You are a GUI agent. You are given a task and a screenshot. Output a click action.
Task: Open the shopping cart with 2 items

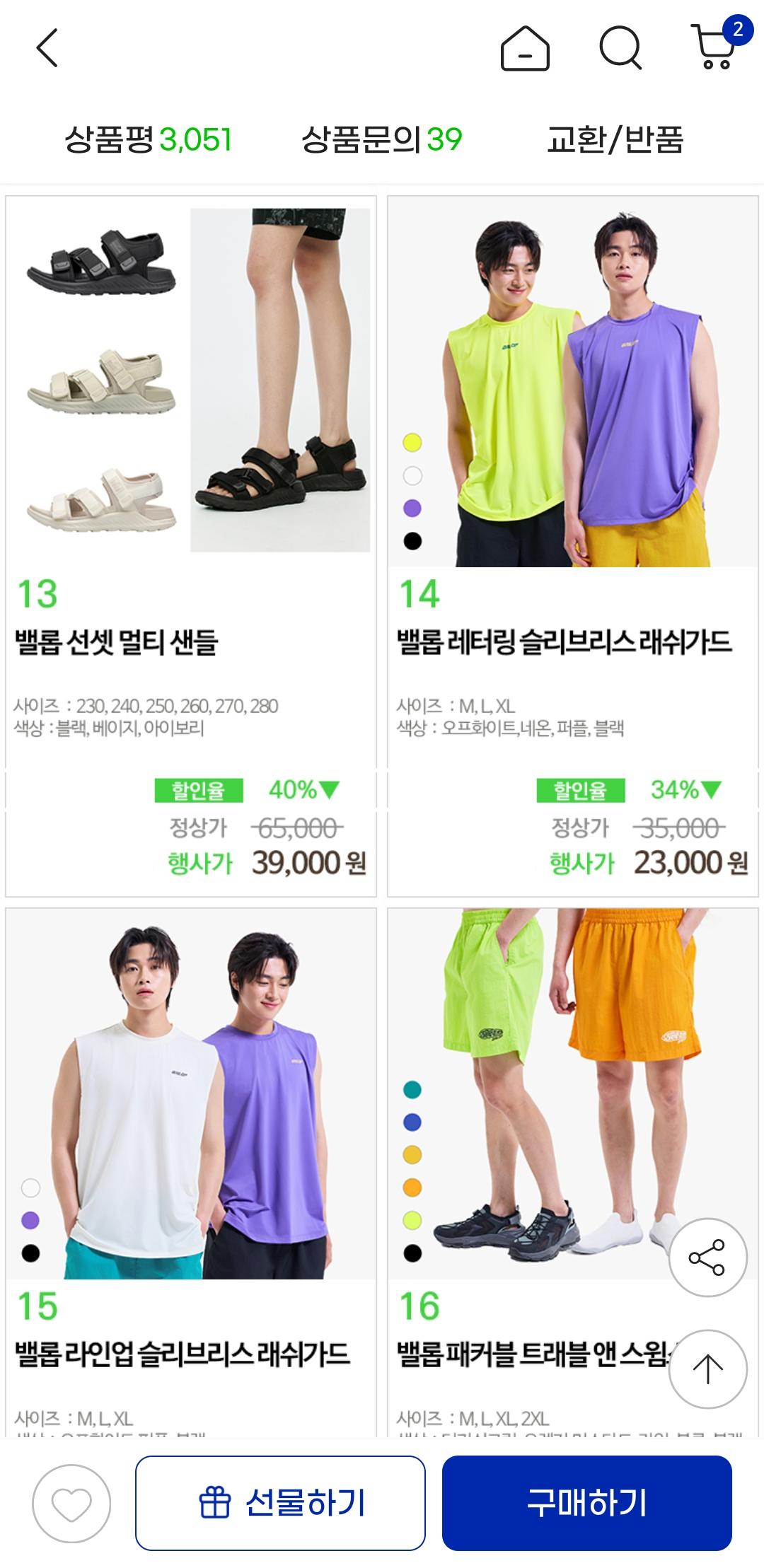point(716,47)
